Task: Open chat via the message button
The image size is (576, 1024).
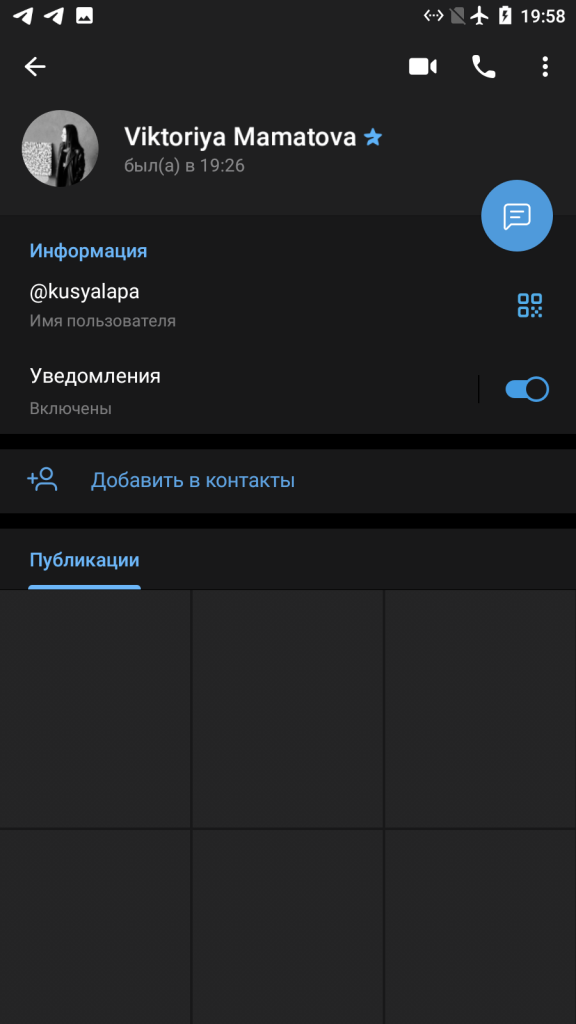Action: tap(517, 216)
